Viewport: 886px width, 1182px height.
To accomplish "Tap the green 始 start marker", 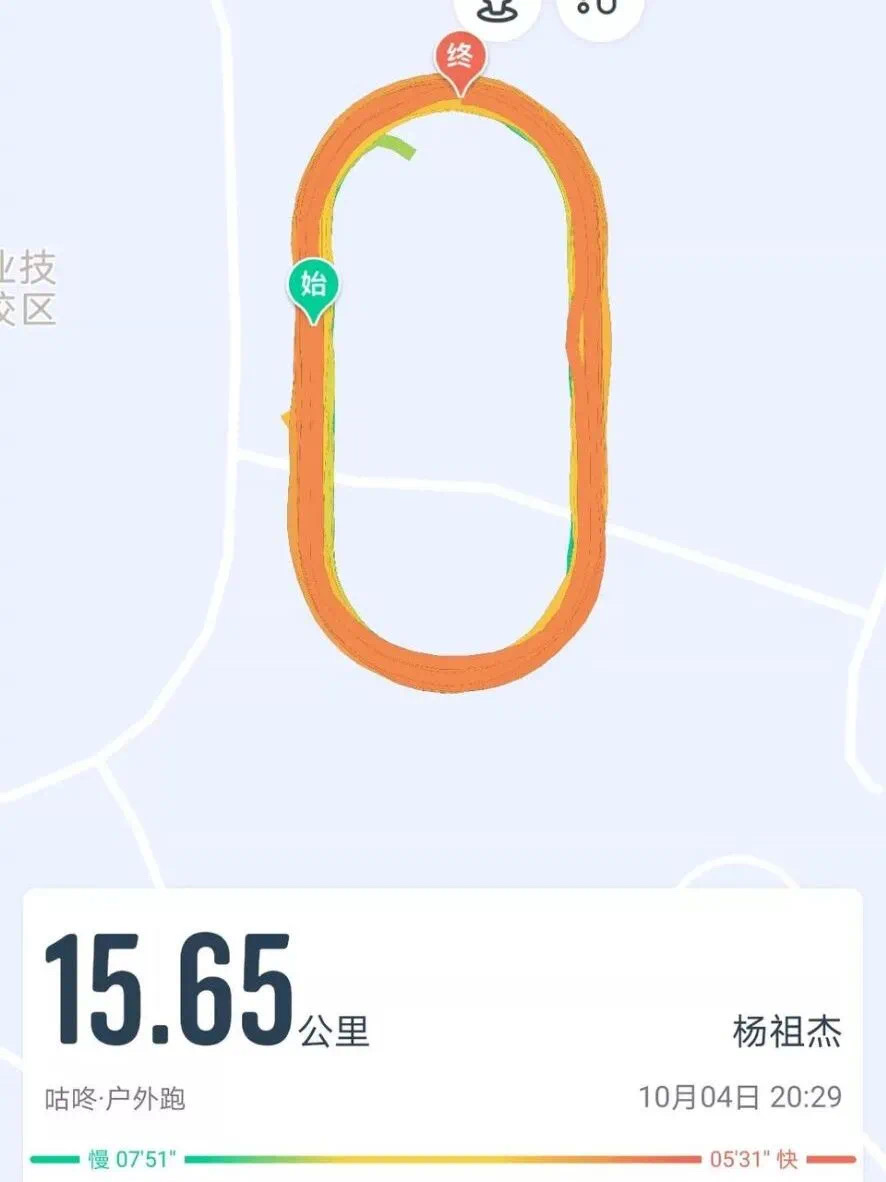I will 315,287.
